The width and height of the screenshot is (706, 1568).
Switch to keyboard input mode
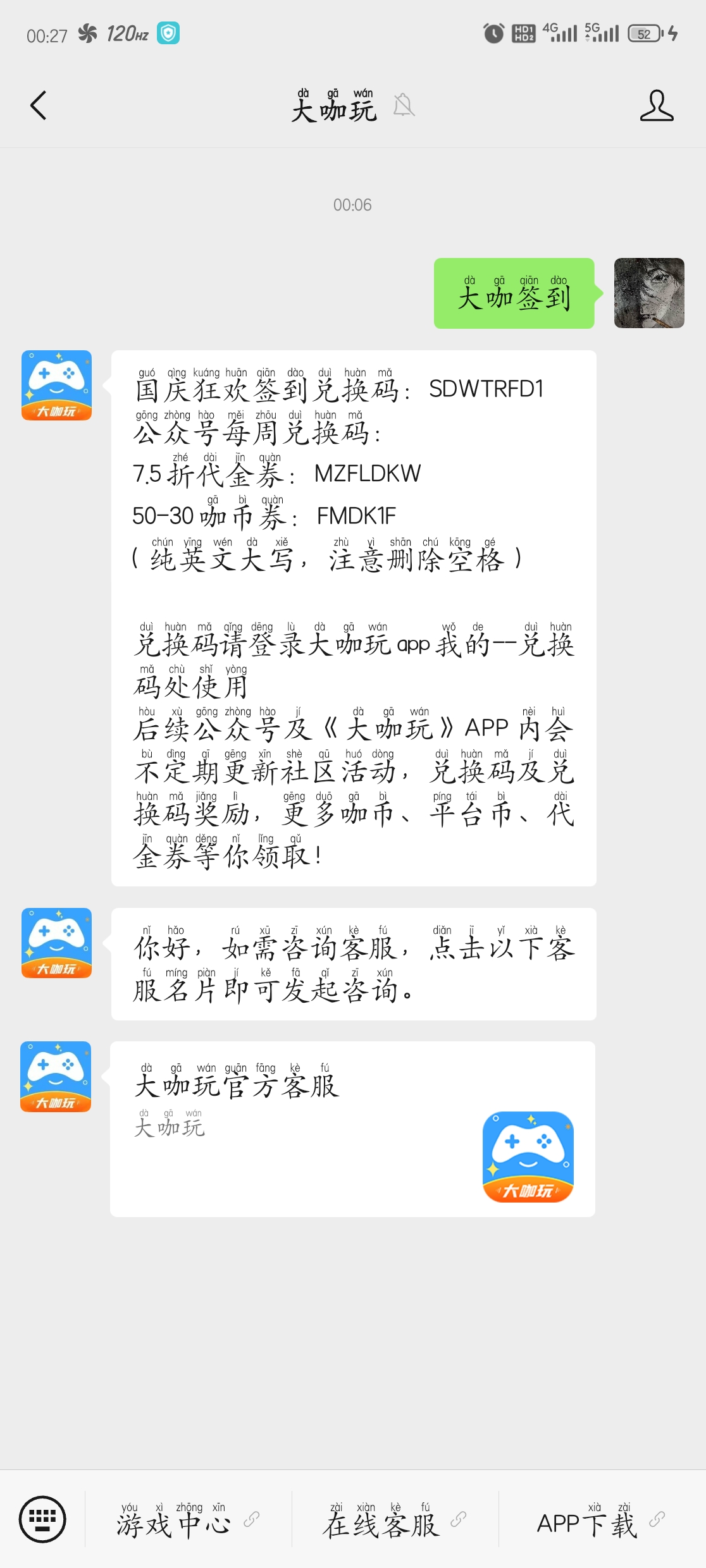click(42, 1519)
